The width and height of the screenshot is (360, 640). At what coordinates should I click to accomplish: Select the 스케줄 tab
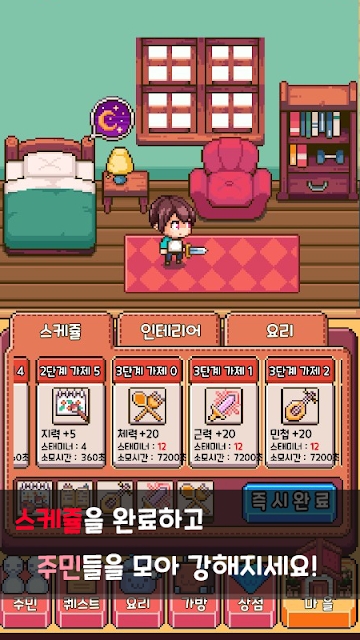61,330
